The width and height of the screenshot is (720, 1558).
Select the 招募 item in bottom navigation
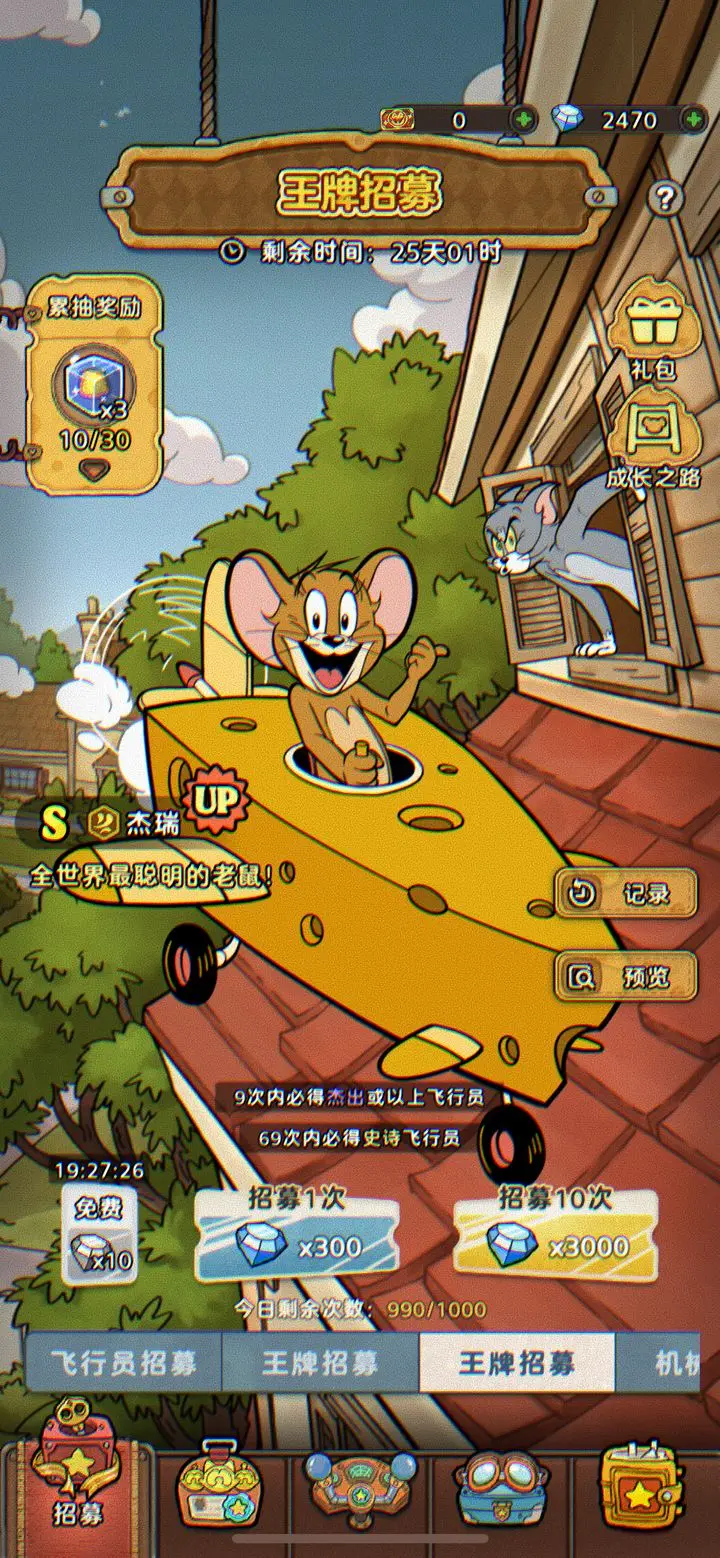tap(78, 1480)
